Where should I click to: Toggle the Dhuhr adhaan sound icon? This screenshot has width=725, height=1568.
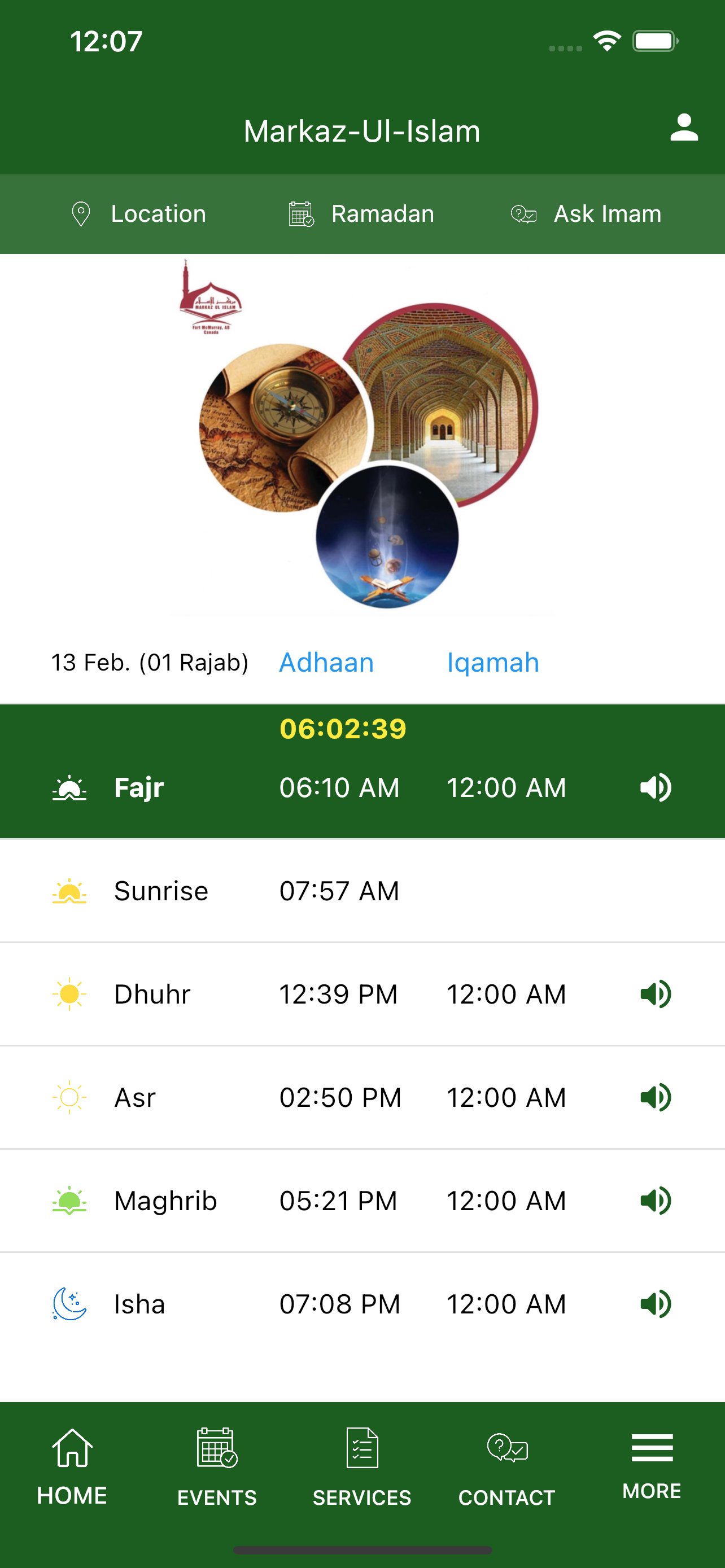tap(656, 995)
